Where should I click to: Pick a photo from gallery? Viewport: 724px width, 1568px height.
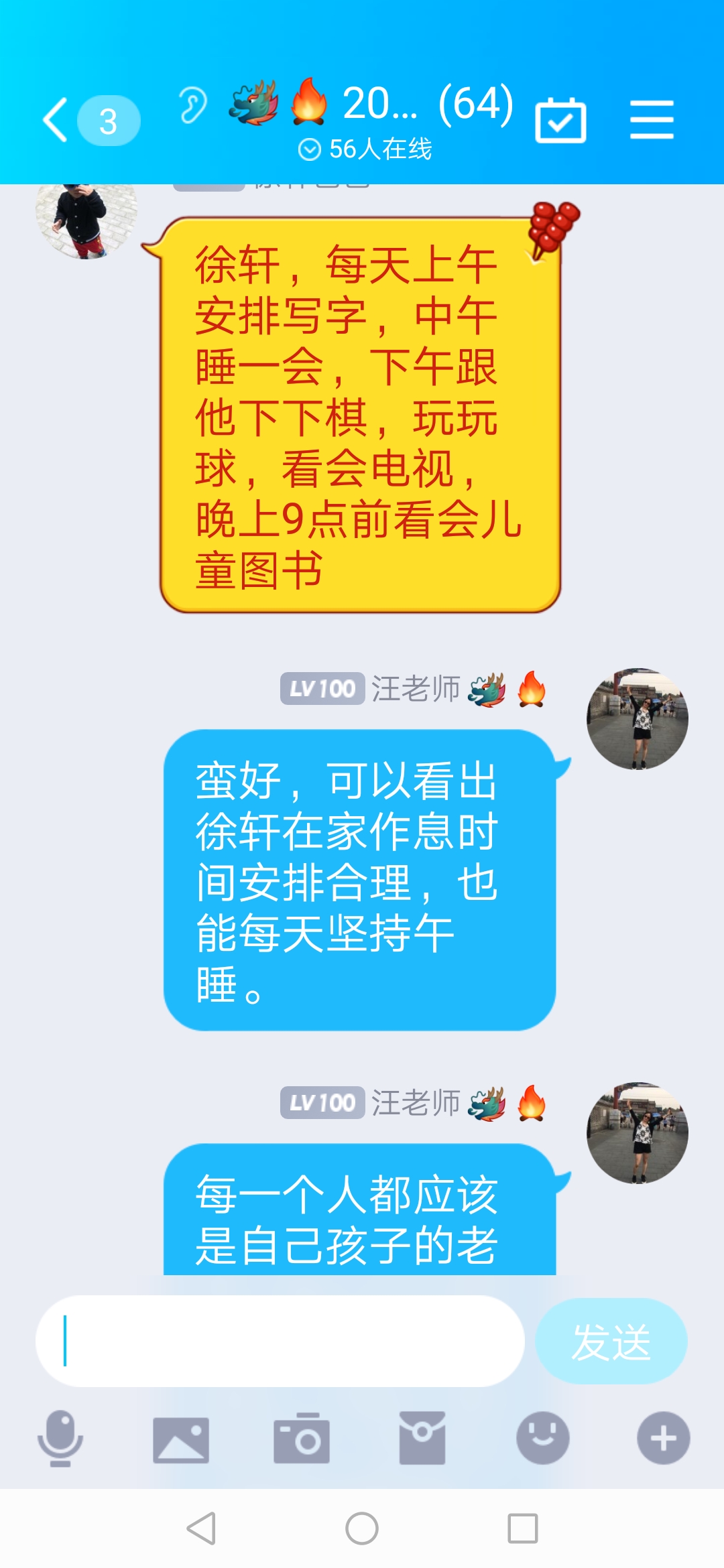tap(181, 1439)
